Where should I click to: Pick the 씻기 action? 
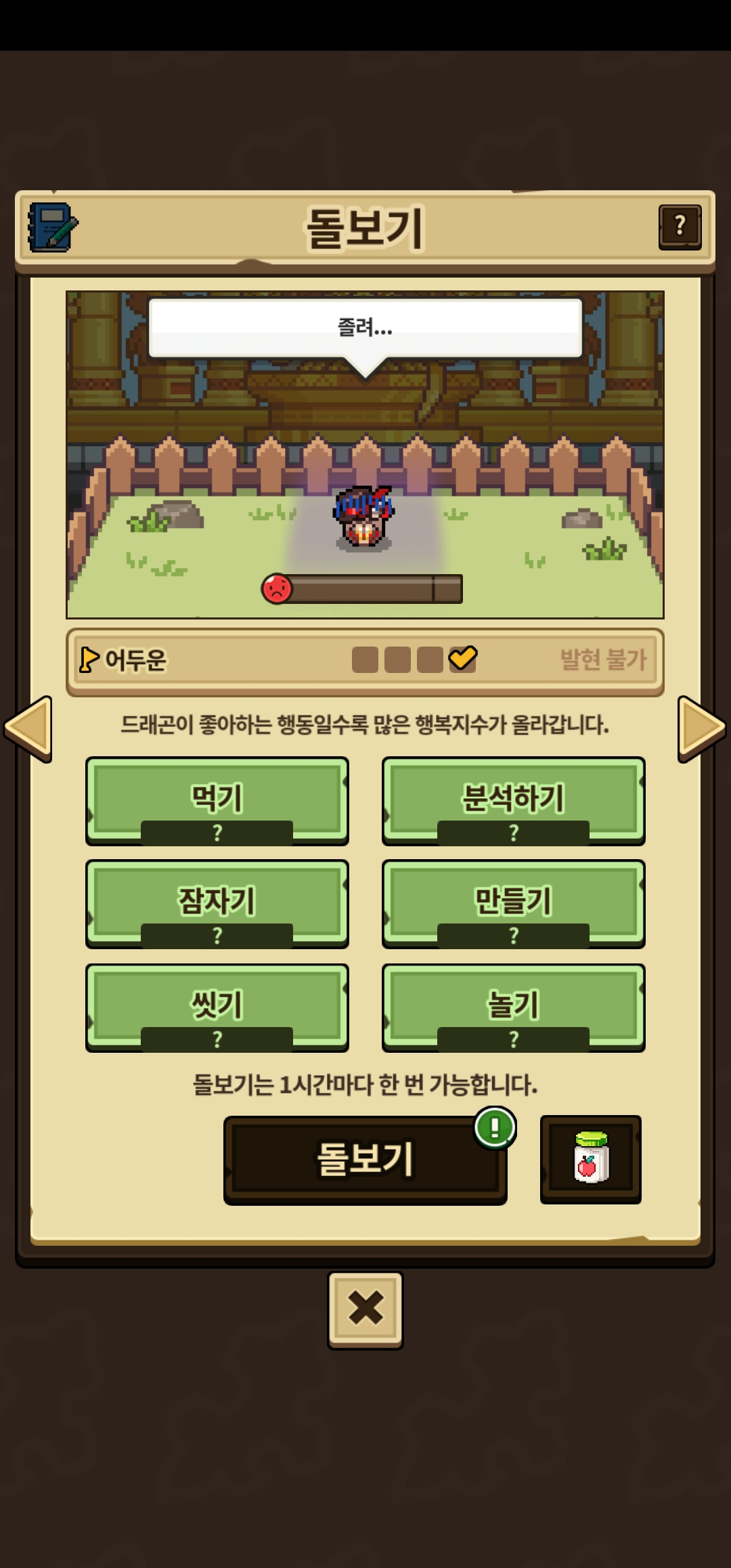[x=217, y=1007]
